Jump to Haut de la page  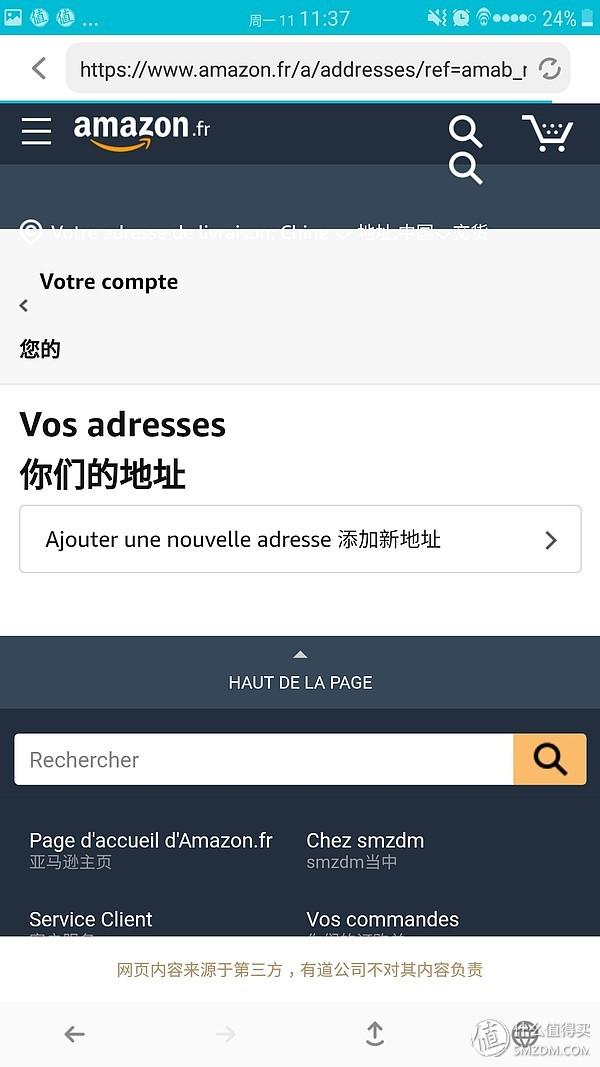tap(300, 672)
